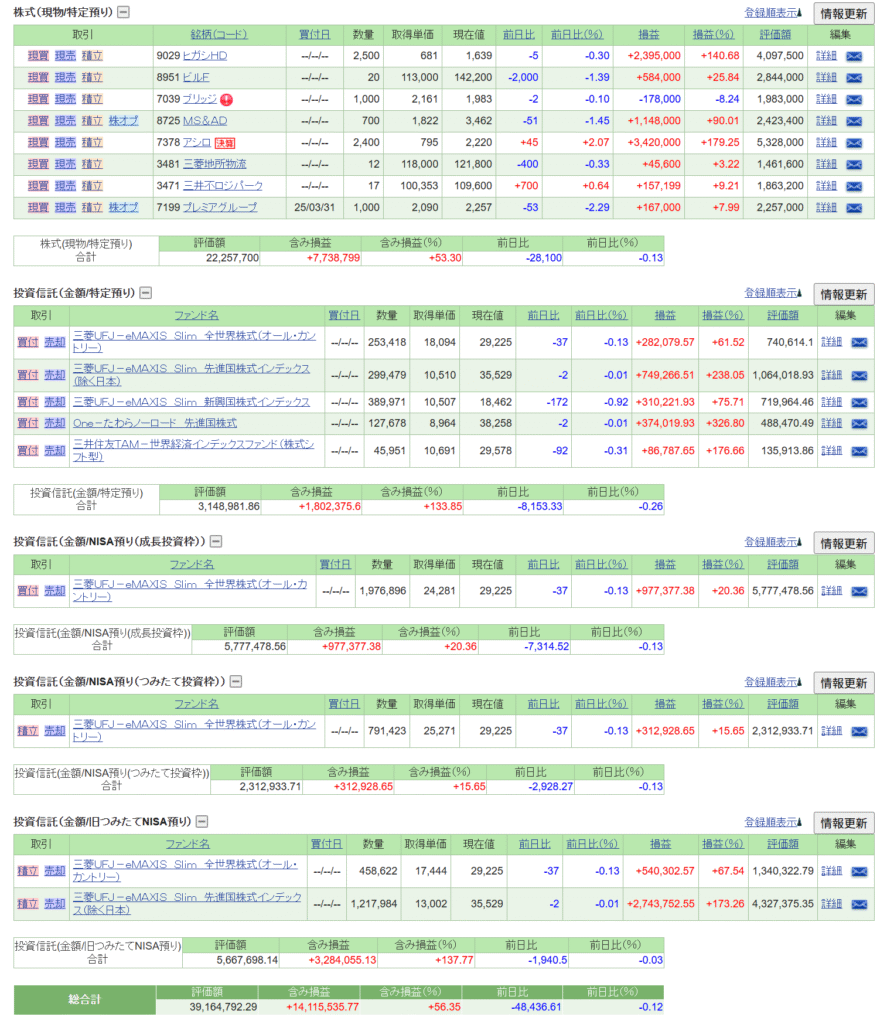
Task: Open 株オプ for MS&AD
Action: click(x=123, y=120)
